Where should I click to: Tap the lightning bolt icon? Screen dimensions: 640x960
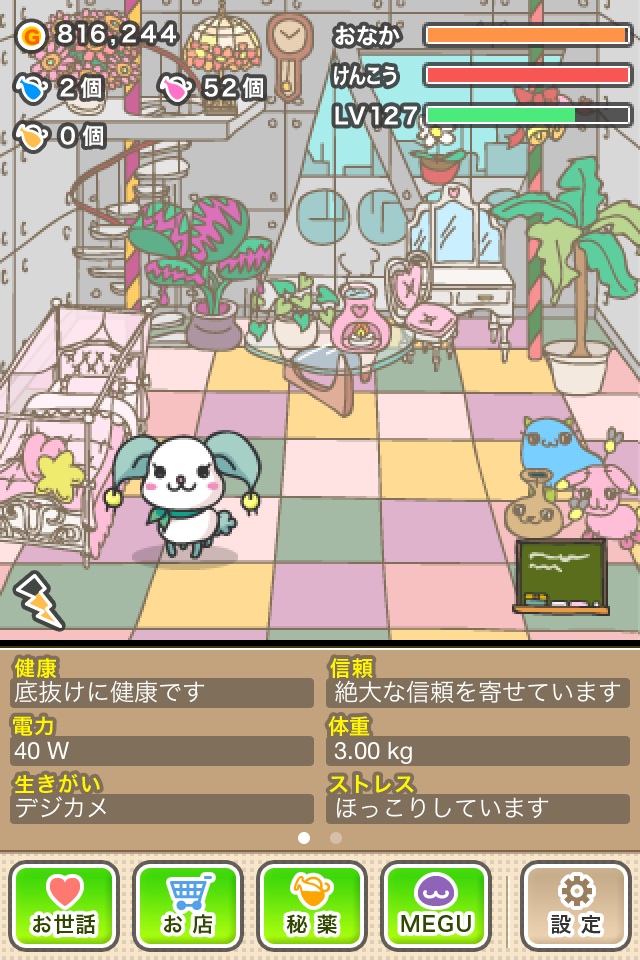coord(37,600)
